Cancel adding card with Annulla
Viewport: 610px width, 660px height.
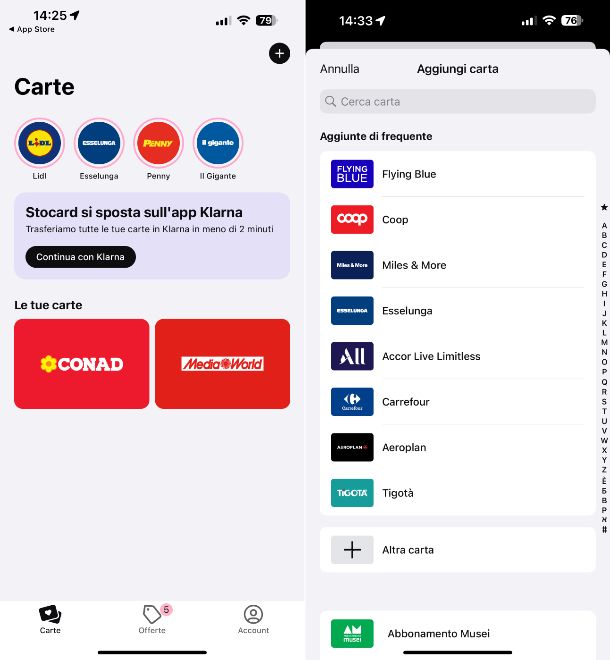[339, 69]
